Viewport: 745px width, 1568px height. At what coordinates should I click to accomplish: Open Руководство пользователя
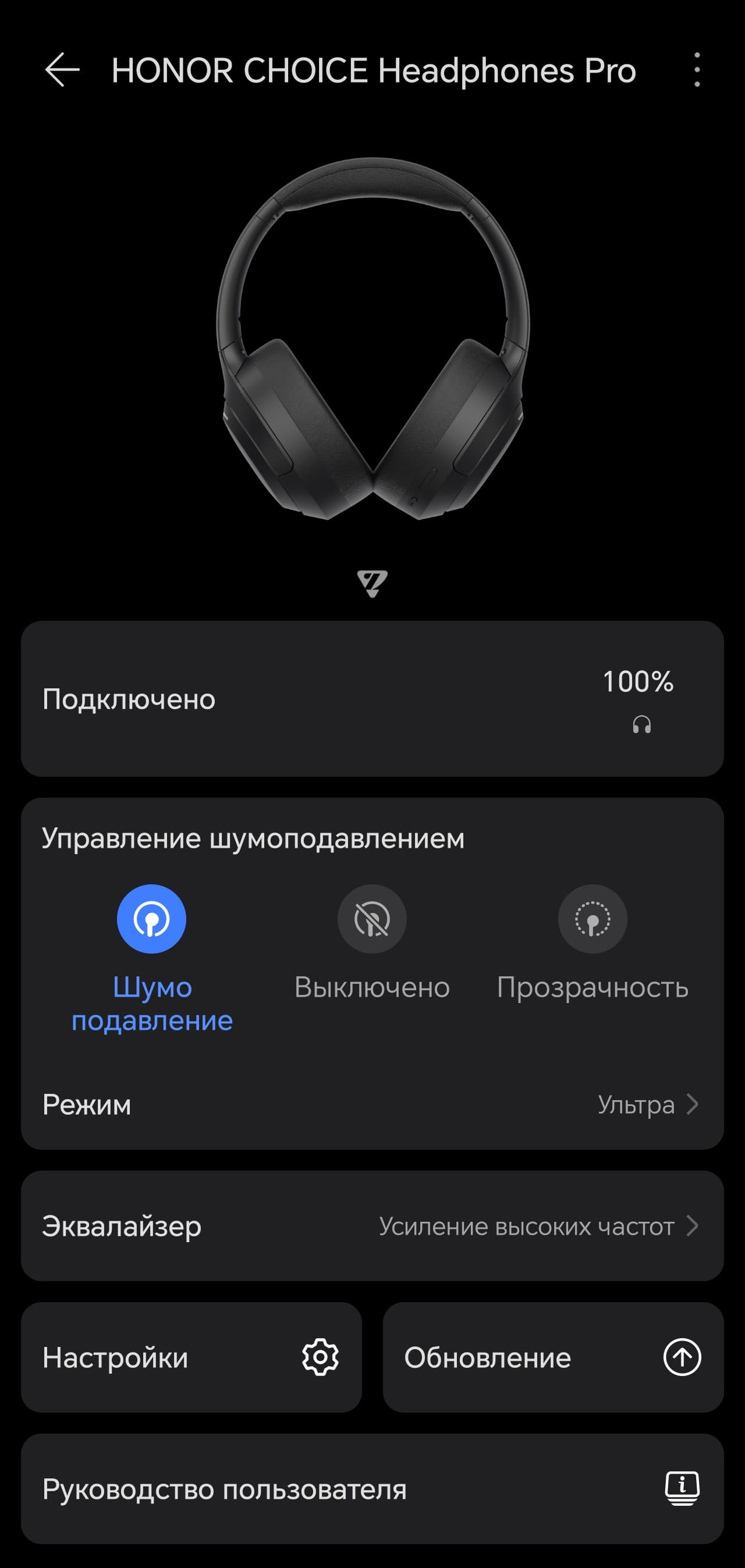click(372, 1489)
